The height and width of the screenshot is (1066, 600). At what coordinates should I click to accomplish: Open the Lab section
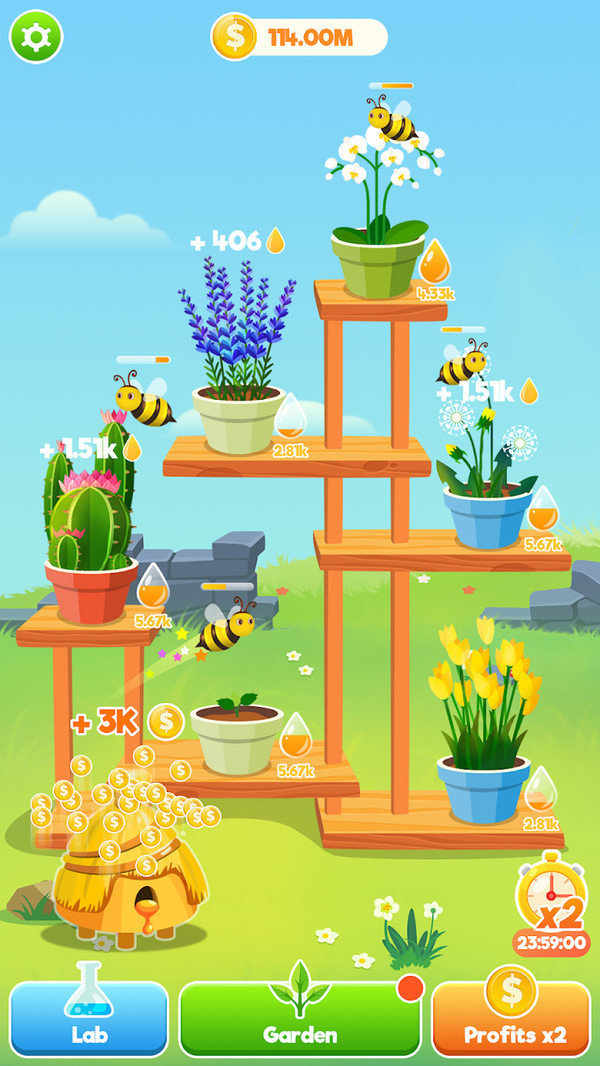[89, 1017]
